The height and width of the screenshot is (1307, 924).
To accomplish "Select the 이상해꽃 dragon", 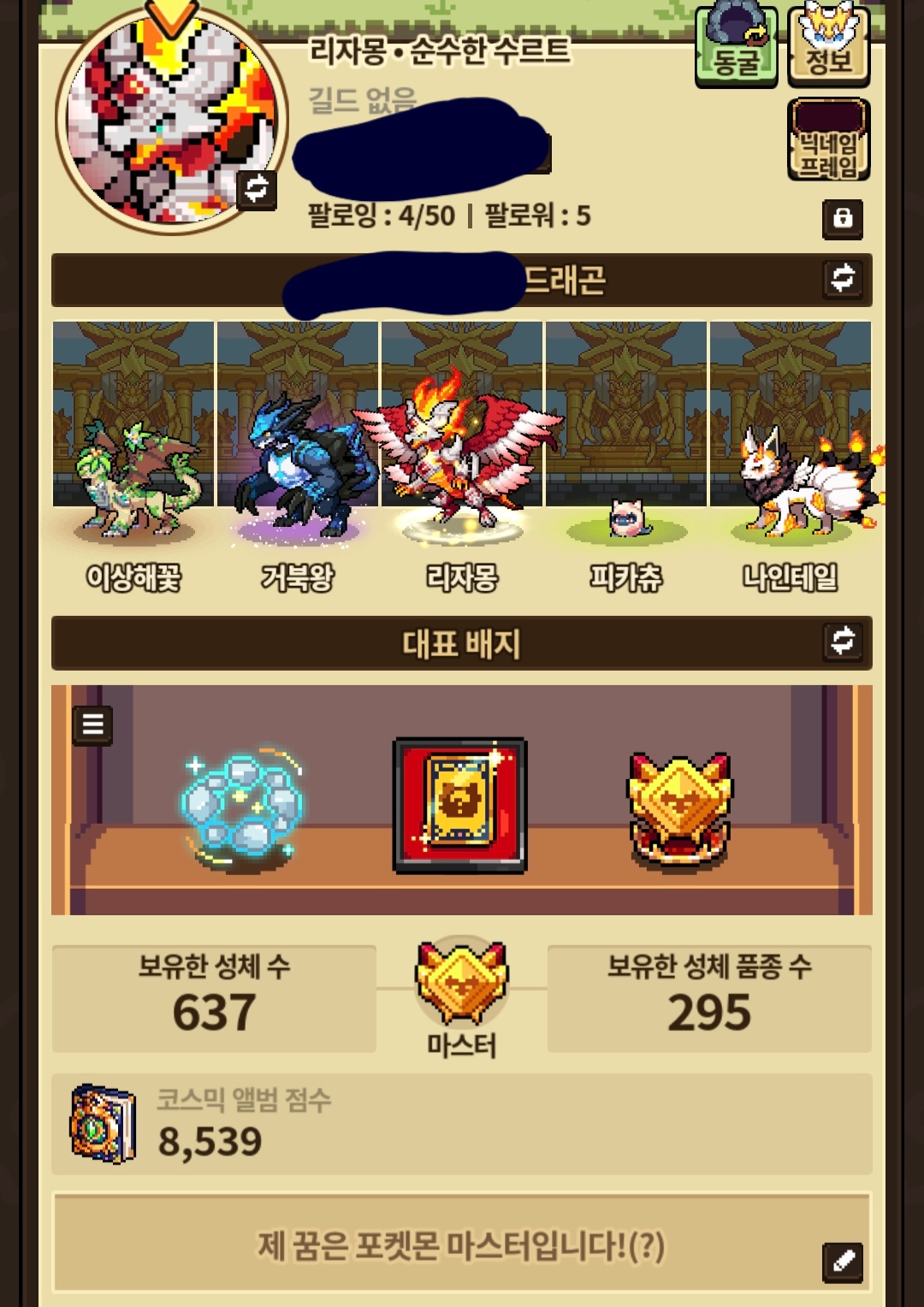I will click(x=134, y=479).
